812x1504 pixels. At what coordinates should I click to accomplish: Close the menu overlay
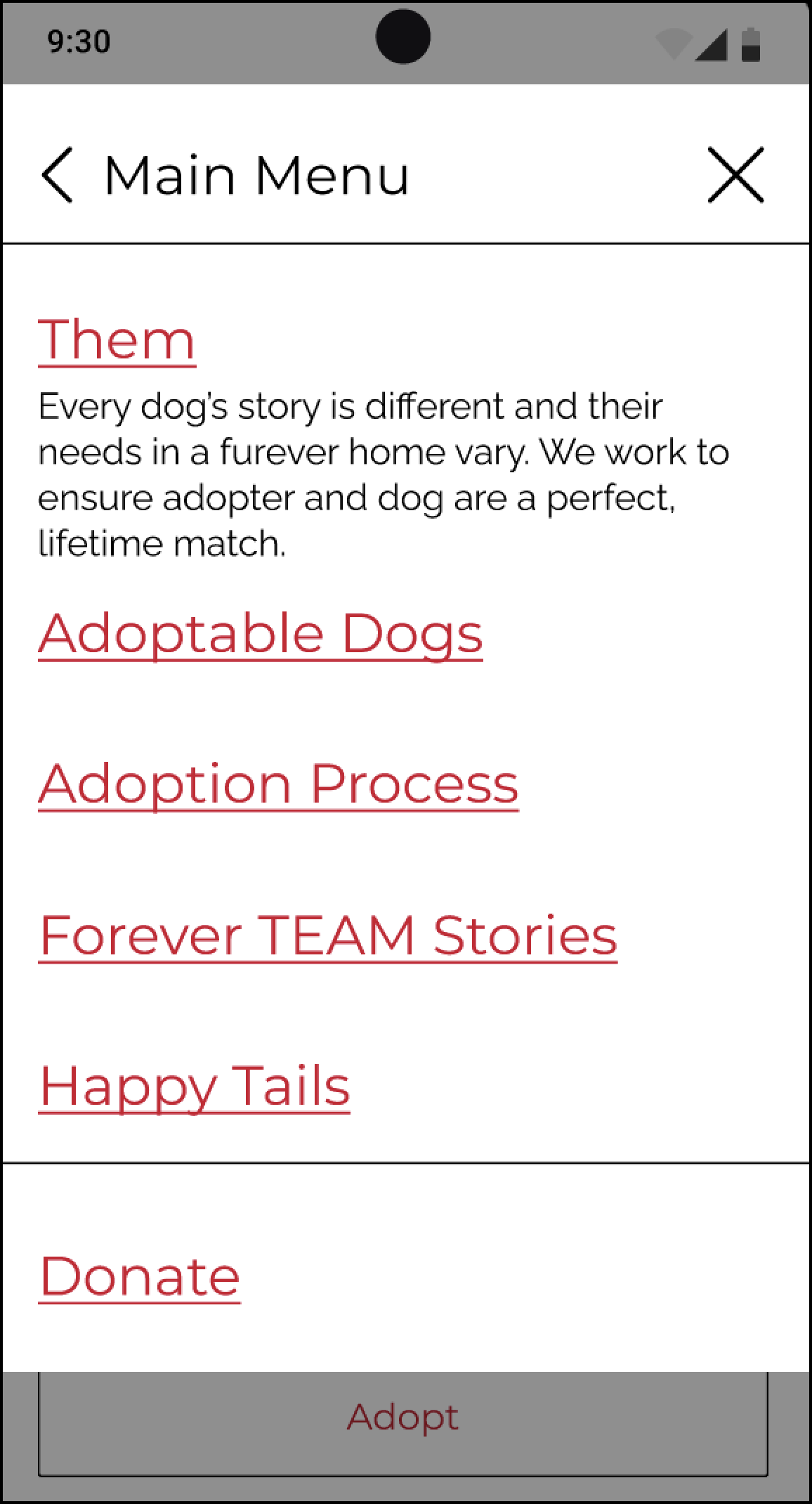(735, 175)
